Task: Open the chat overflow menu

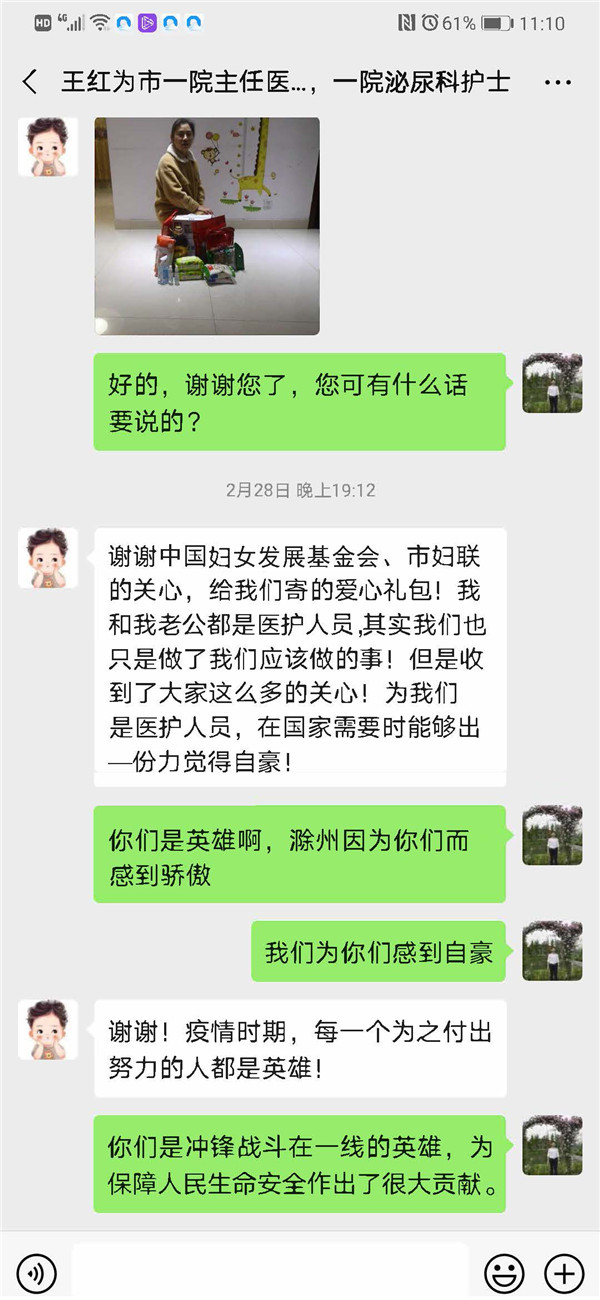Action: point(557,82)
